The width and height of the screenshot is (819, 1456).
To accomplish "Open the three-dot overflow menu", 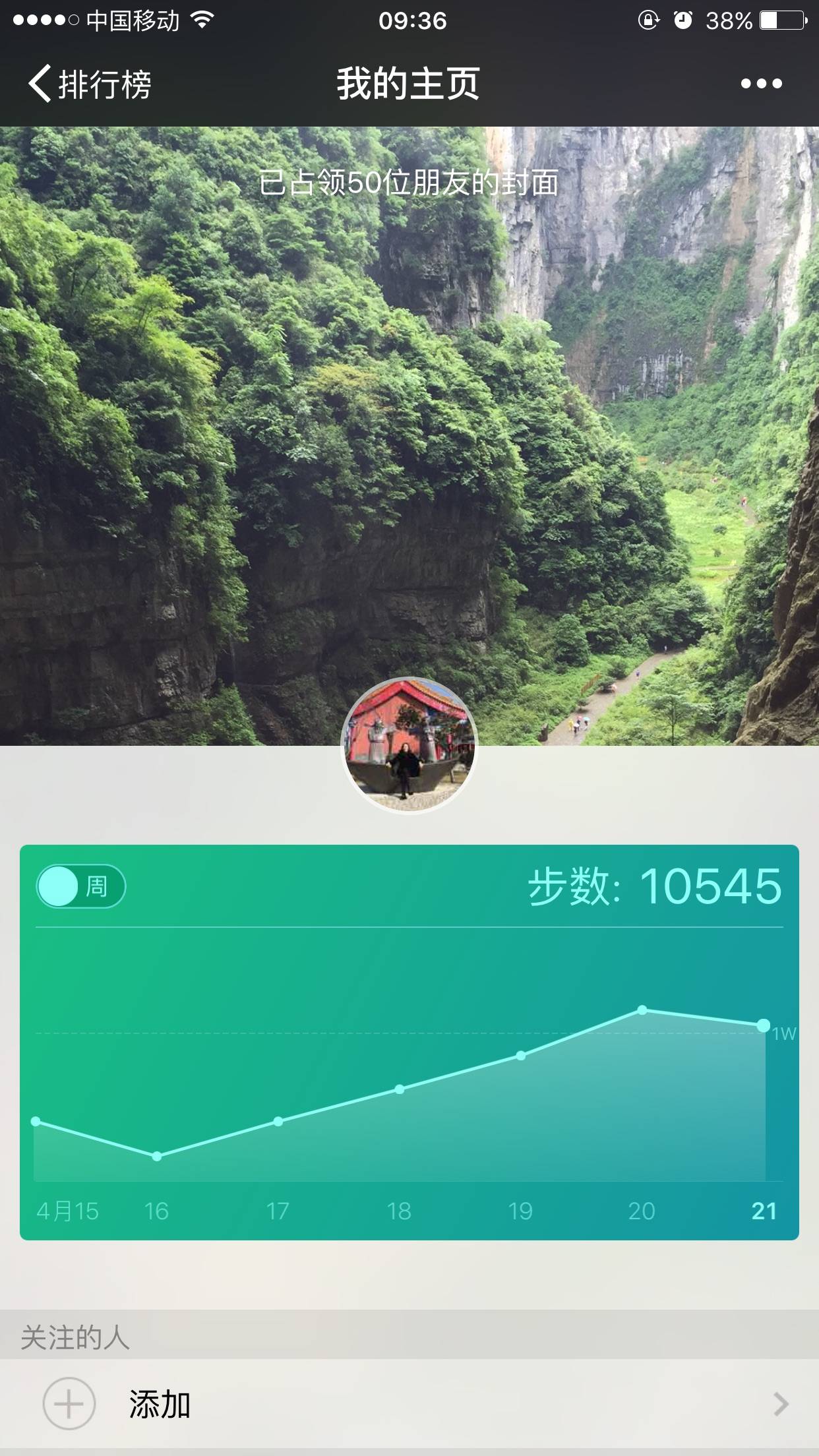I will (761, 84).
